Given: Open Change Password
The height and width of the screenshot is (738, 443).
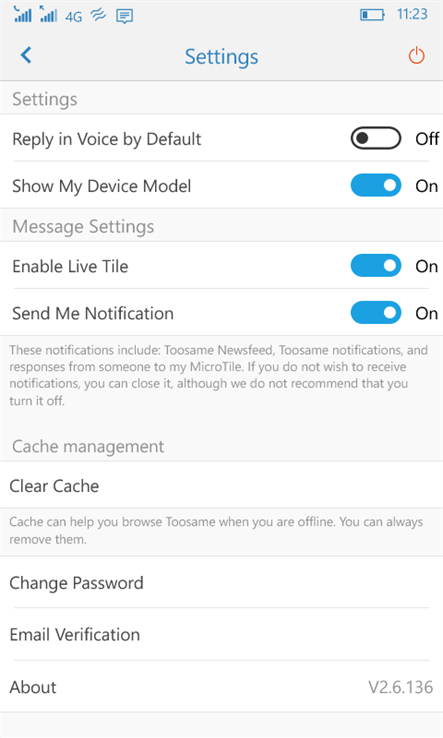Looking at the screenshot, I should click(x=221, y=583).
